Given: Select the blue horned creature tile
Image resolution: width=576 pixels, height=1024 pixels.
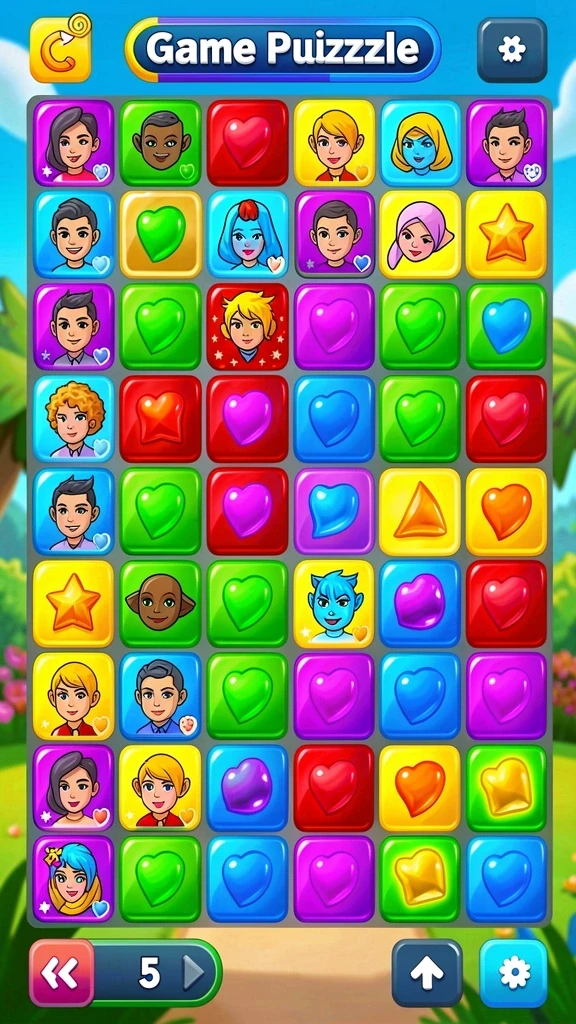Looking at the screenshot, I should pyautogui.click(x=334, y=603).
